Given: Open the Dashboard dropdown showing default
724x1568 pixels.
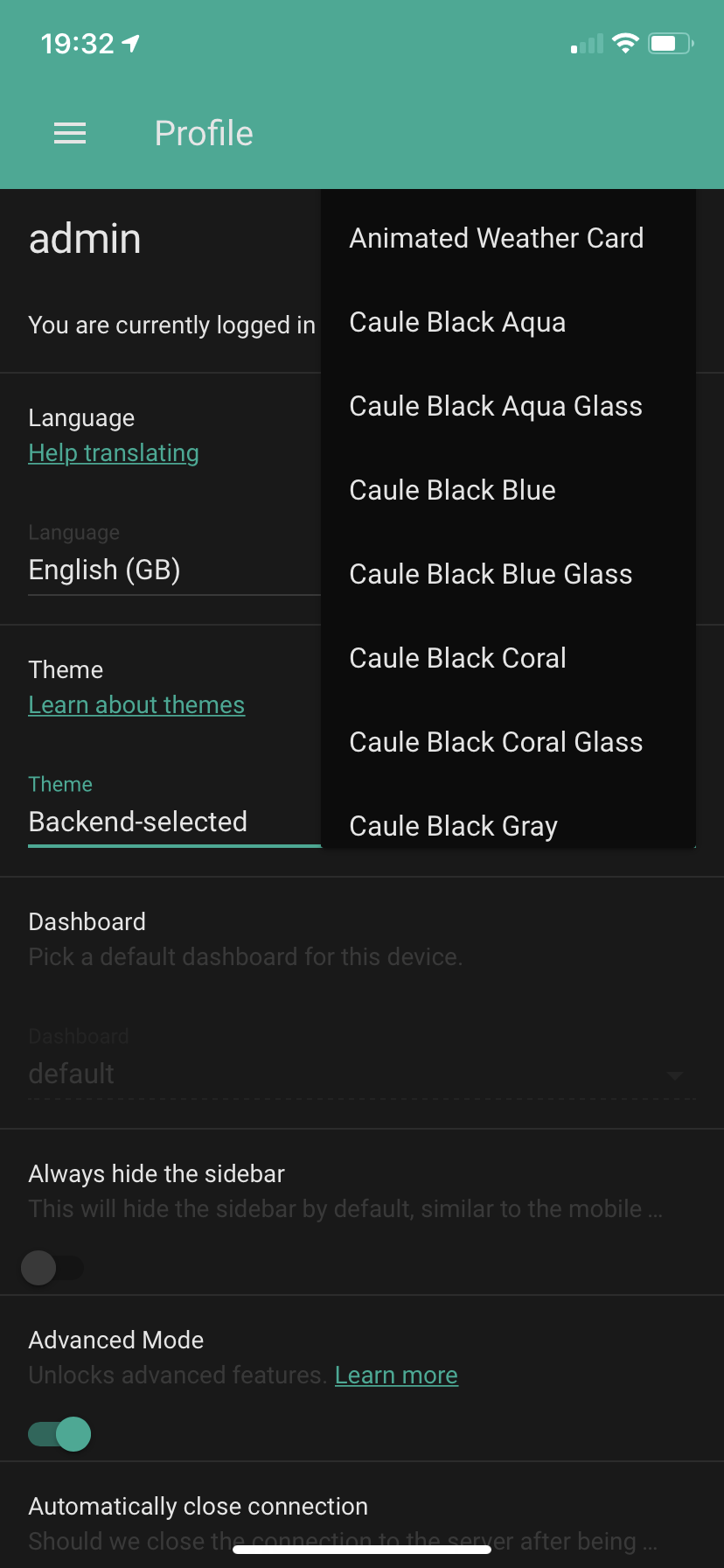Looking at the screenshot, I should (x=350, y=1073).
